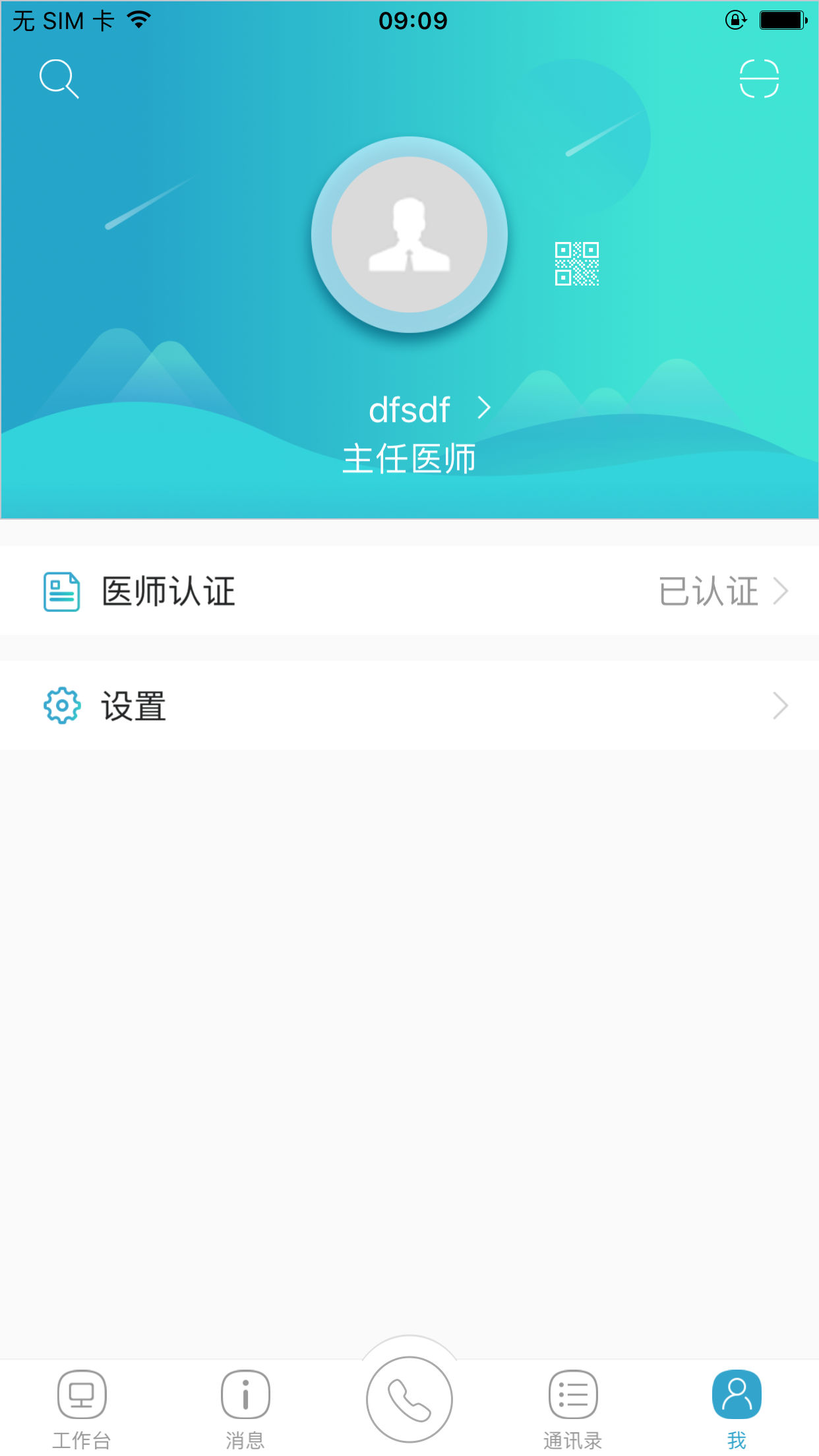Open the 医师认证 certification row
Image resolution: width=819 pixels, height=1456 pixels.
click(x=169, y=591)
